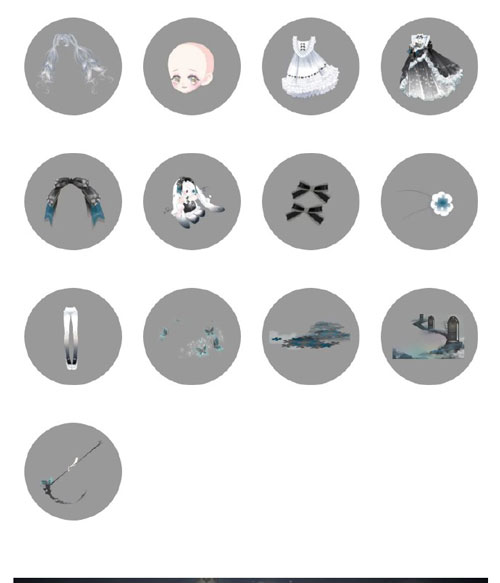This screenshot has height=583, width=500.
Task: Open the black and white ball gown
Action: click(429, 66)
